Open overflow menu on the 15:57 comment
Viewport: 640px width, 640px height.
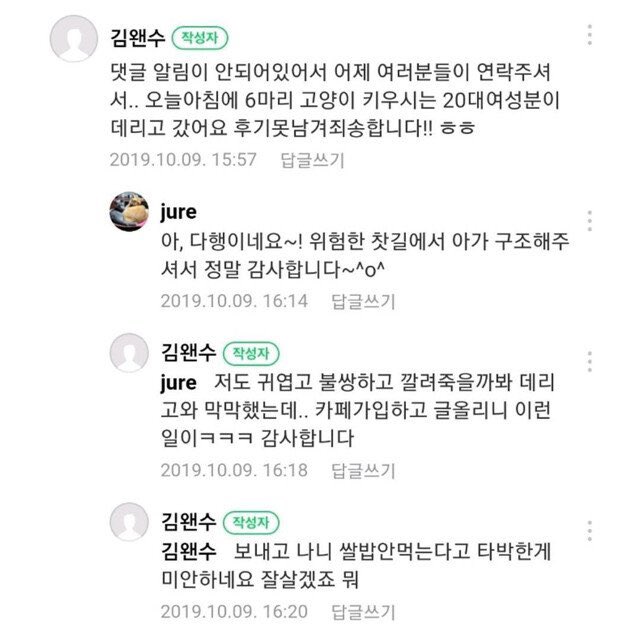589,35
